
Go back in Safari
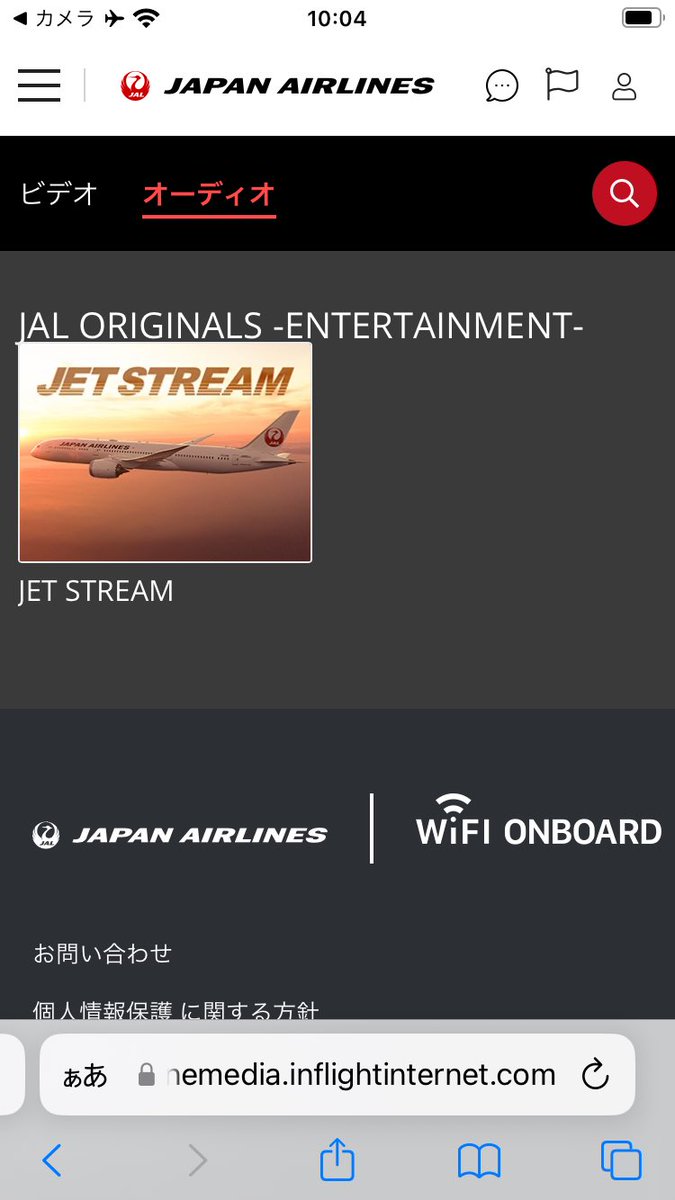coord(52,1160)
